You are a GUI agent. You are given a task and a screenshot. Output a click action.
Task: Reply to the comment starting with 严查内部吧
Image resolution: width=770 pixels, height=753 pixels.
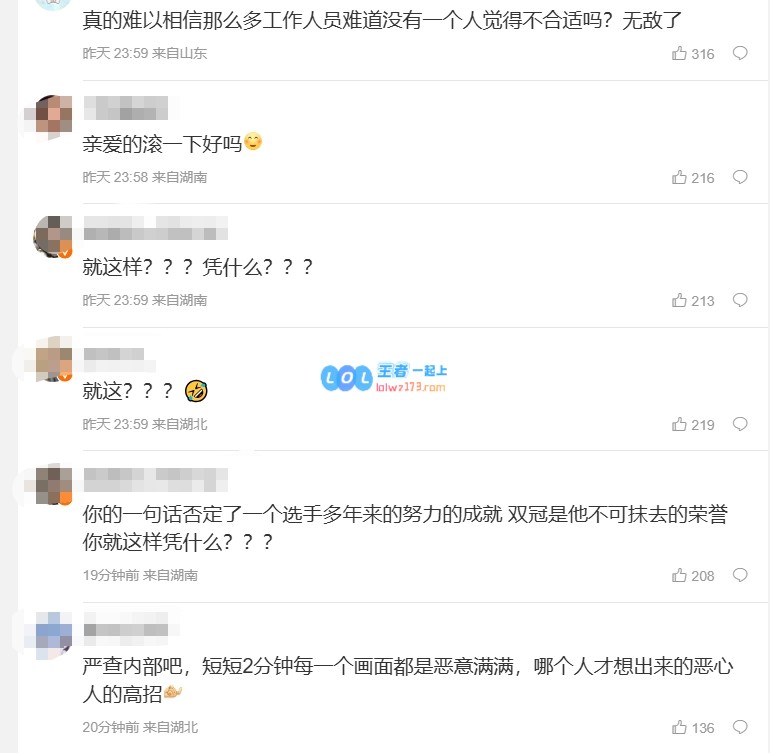[x=740, y=727]
